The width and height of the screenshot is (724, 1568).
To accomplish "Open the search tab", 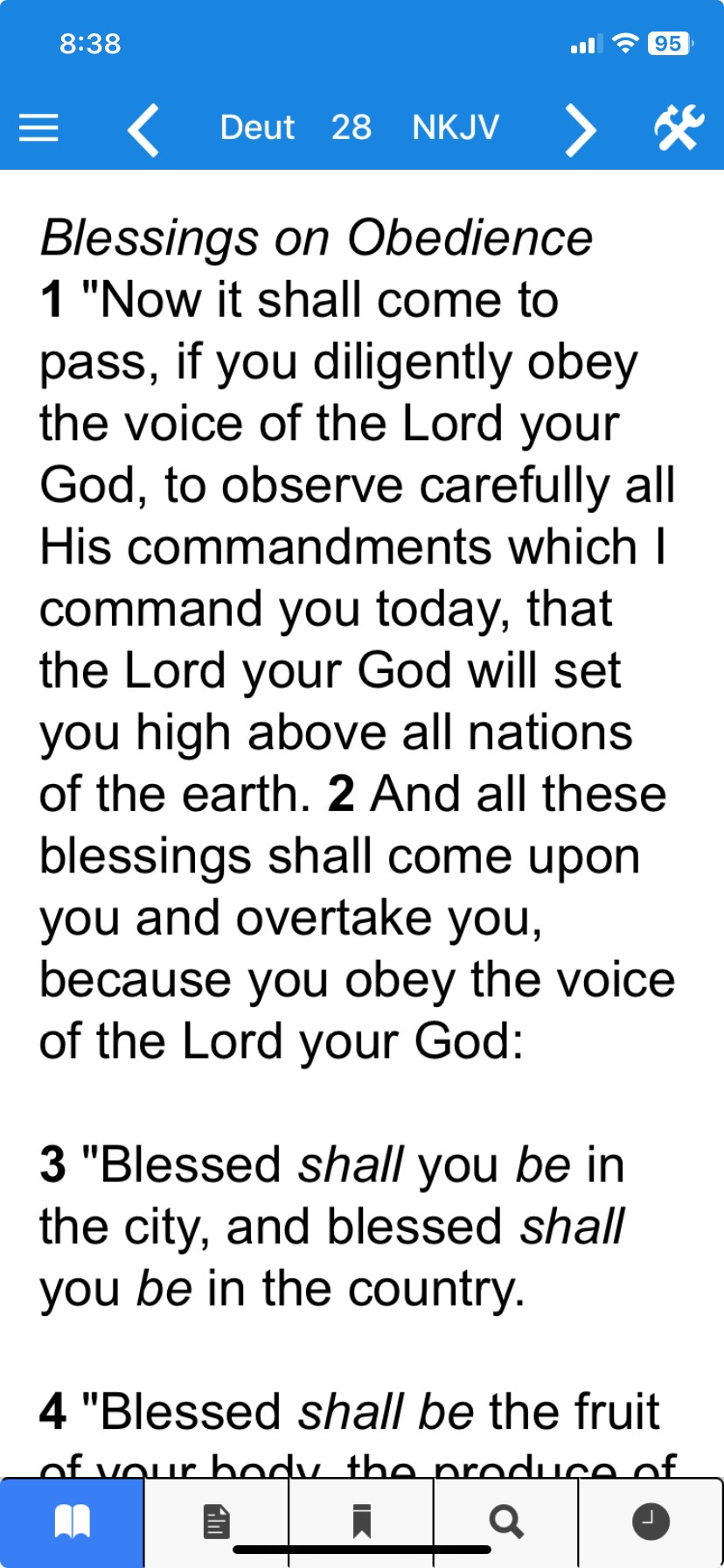I will point(505,1522).
